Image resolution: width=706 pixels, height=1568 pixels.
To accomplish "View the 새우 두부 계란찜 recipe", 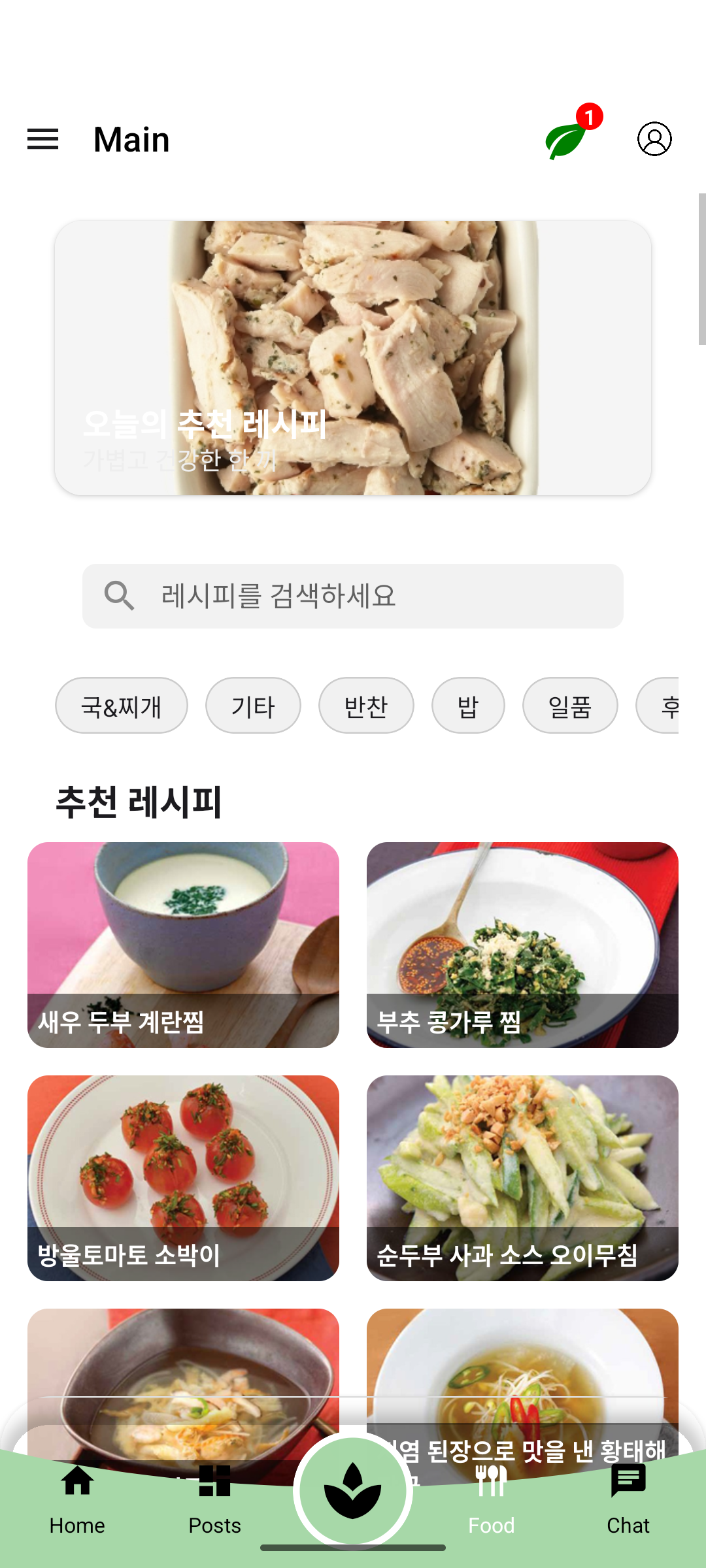I will [183, 944].
